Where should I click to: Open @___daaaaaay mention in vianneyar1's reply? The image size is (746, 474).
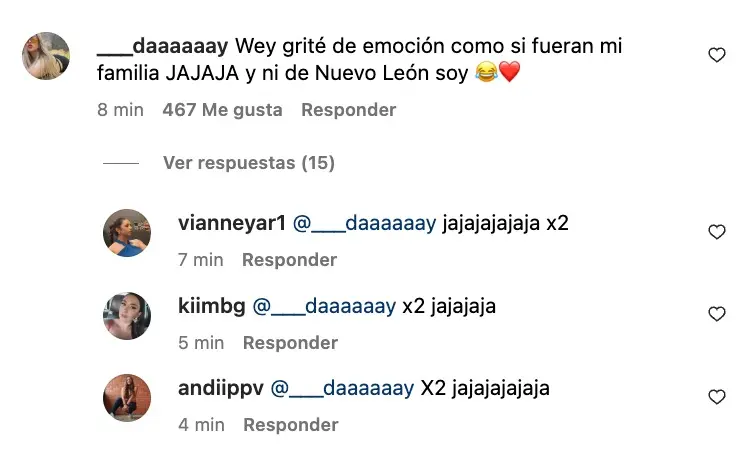pyautogui.click(x=364, y=224)
